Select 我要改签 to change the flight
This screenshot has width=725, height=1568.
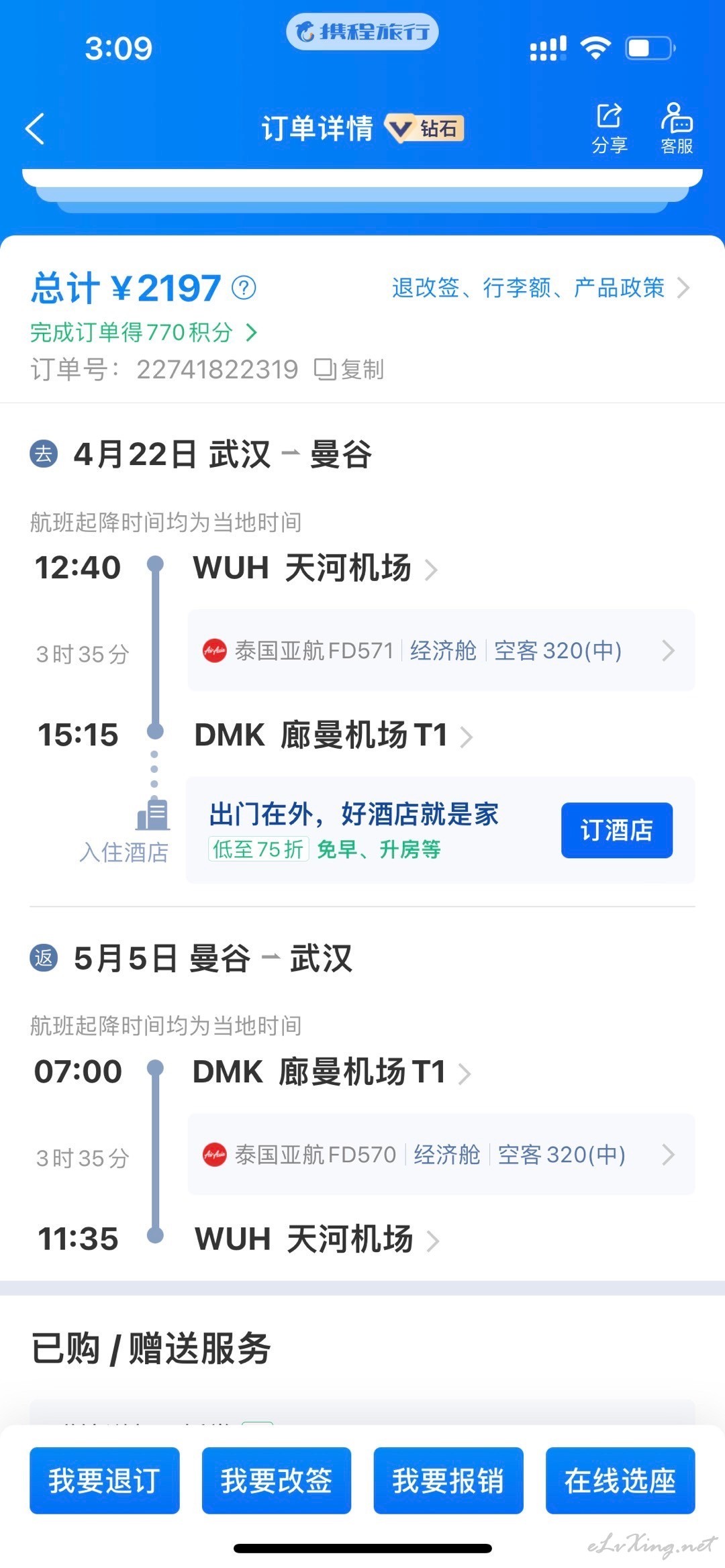277,1480
